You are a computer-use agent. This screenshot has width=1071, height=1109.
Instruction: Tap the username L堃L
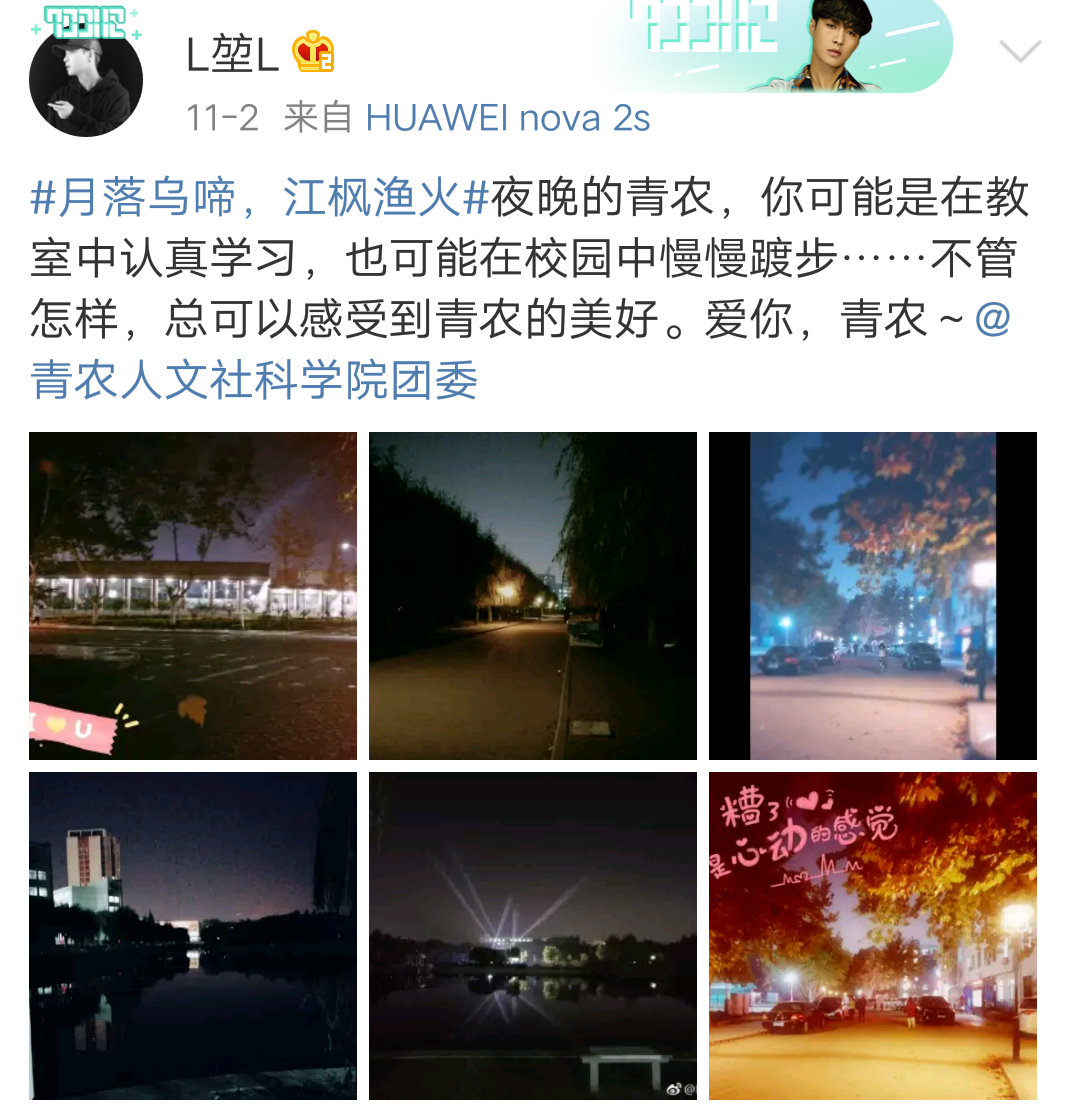tap(232, 55)
